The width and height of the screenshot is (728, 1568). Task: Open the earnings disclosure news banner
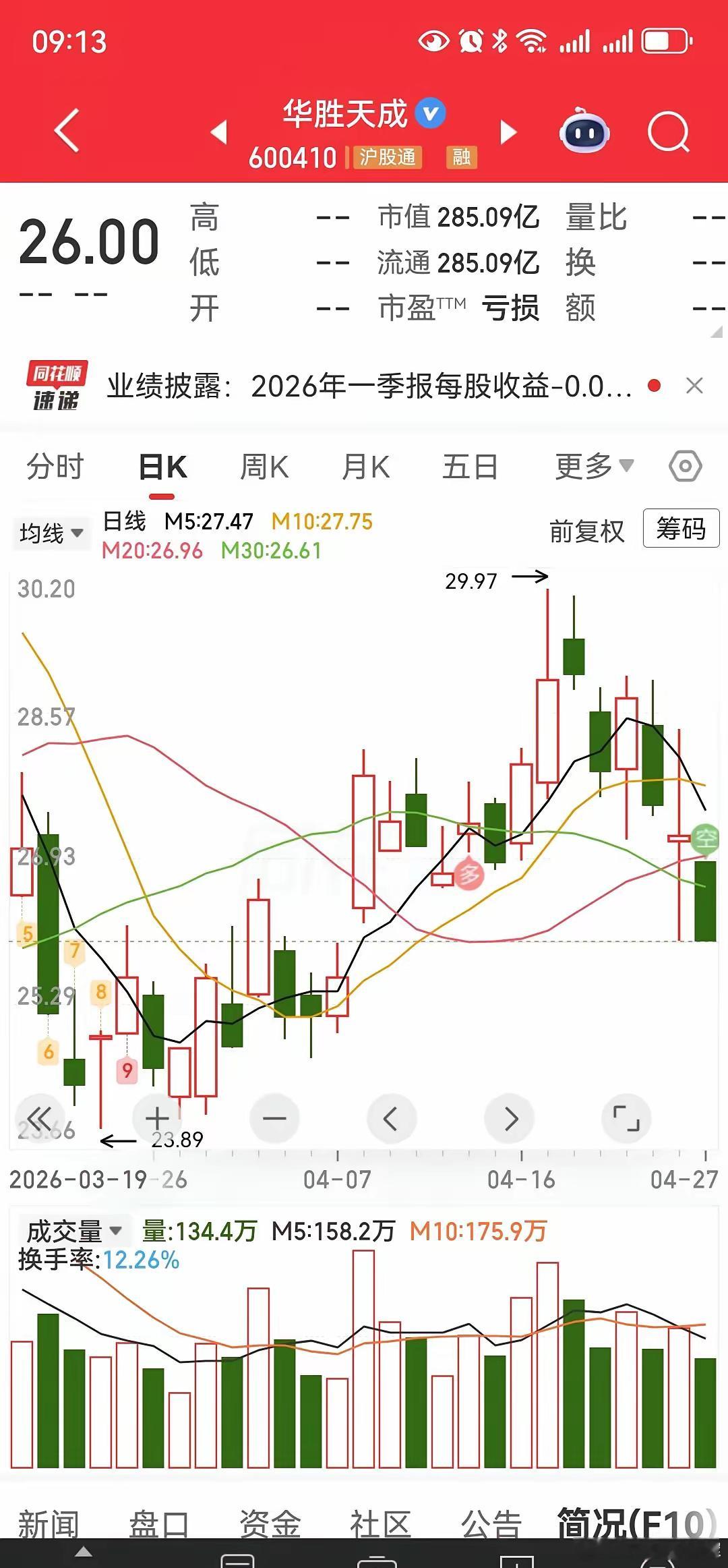[371, 386]
